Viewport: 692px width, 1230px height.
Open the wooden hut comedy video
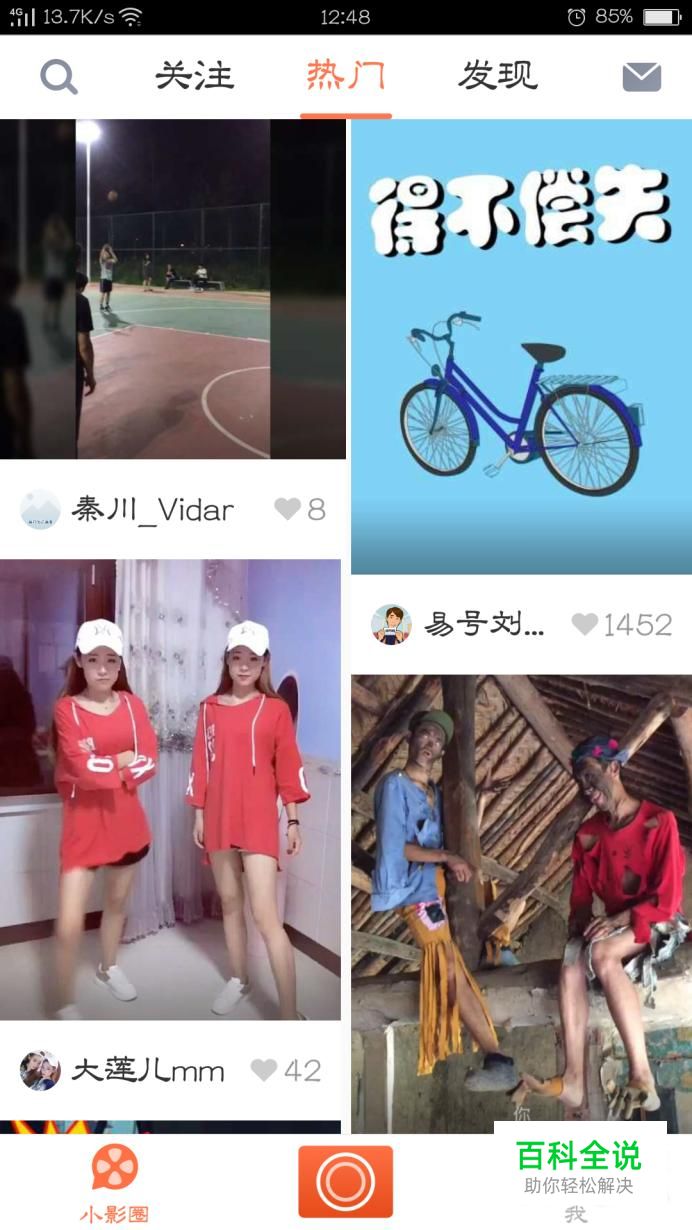tap(521, 900)
